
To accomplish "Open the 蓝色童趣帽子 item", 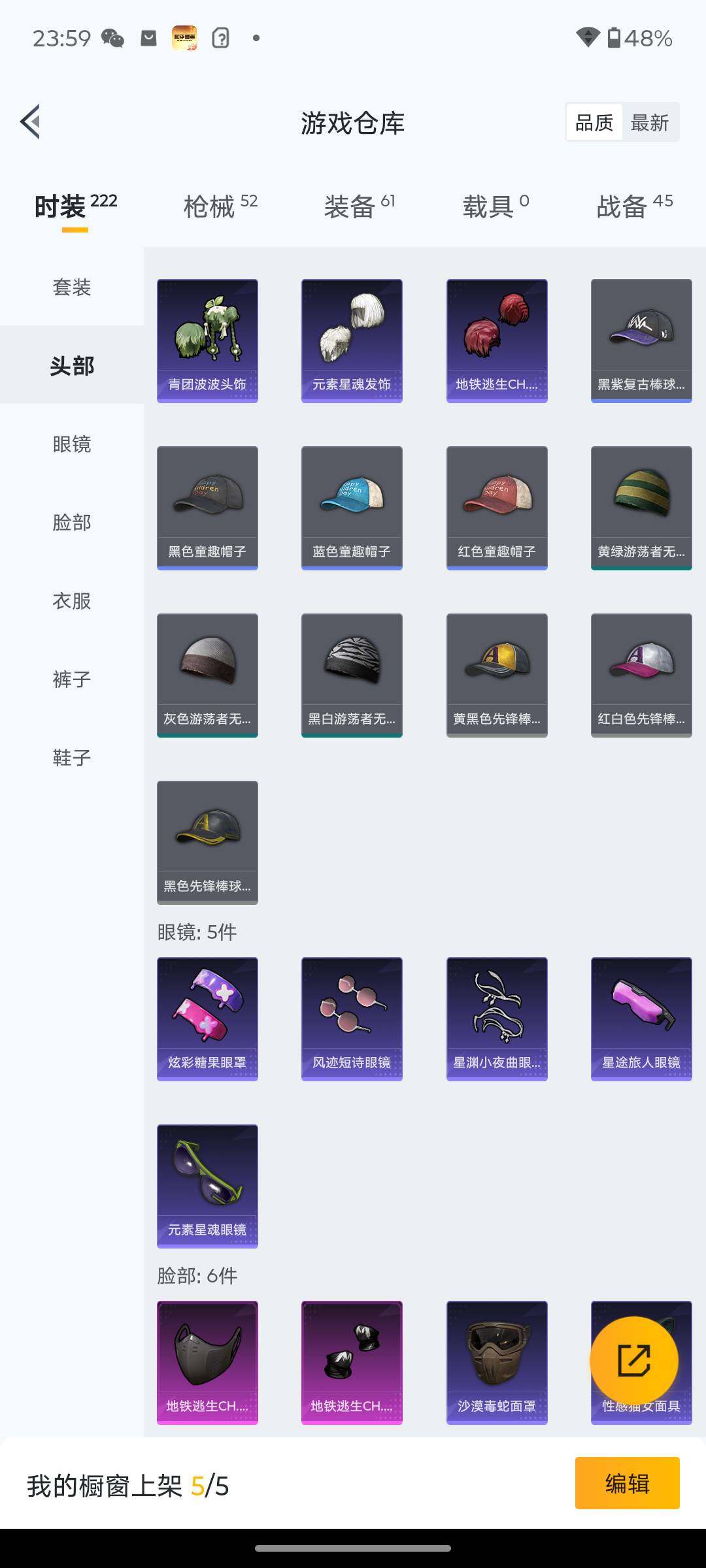I will [352, 508].
